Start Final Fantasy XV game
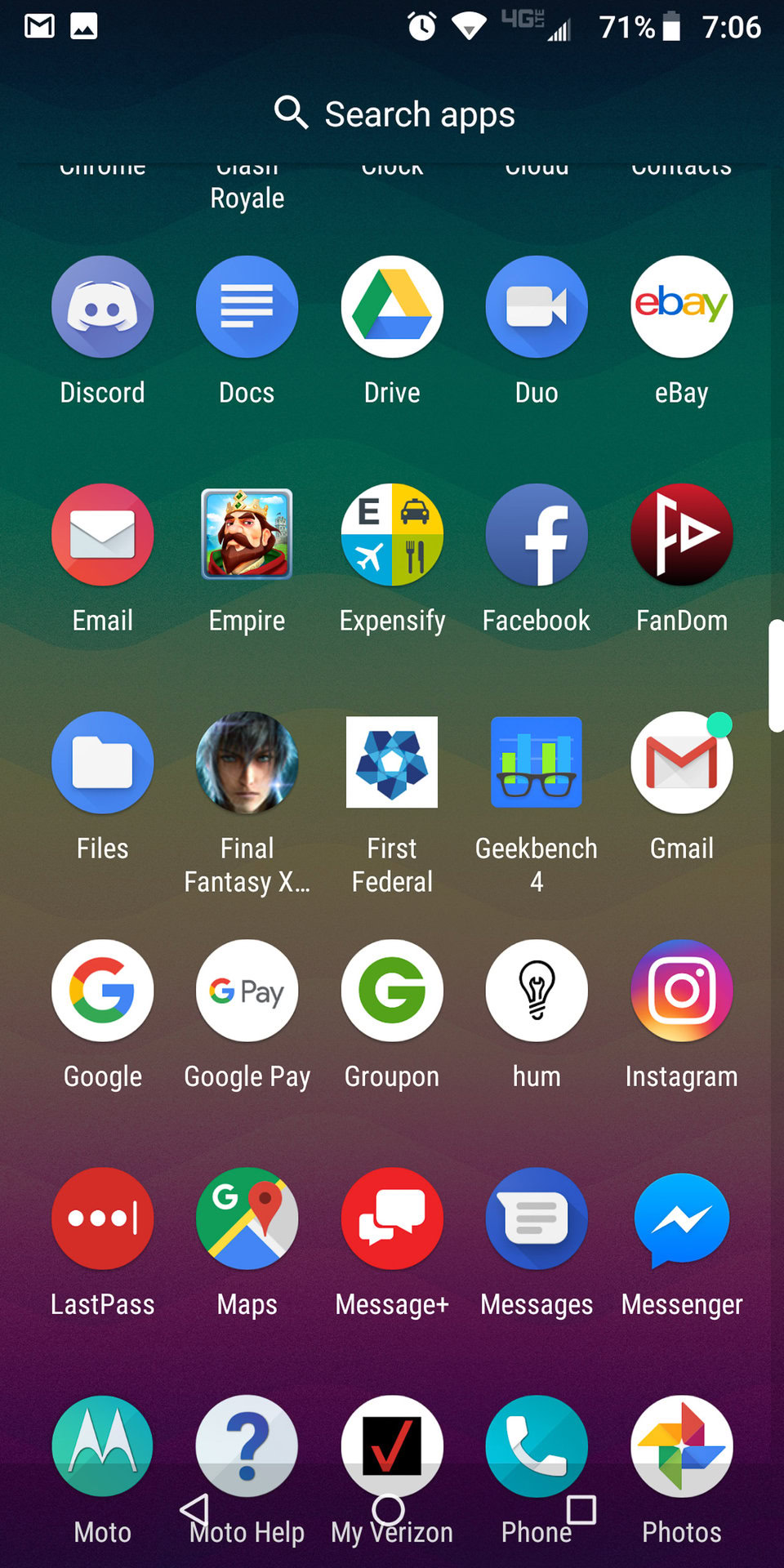The image size is (784, 1568). (x=247, y=763)
